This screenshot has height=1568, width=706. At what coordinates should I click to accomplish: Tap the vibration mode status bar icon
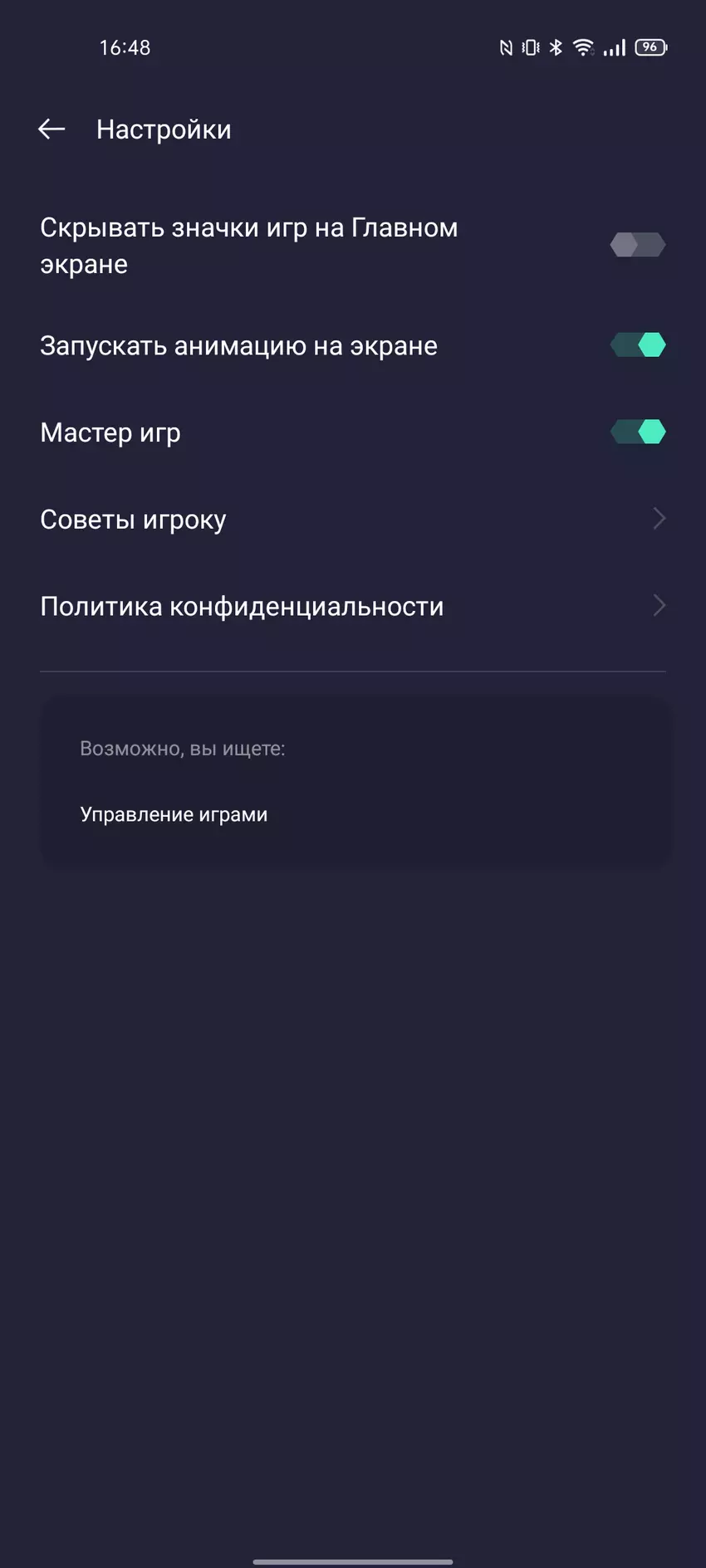point(529,47)
